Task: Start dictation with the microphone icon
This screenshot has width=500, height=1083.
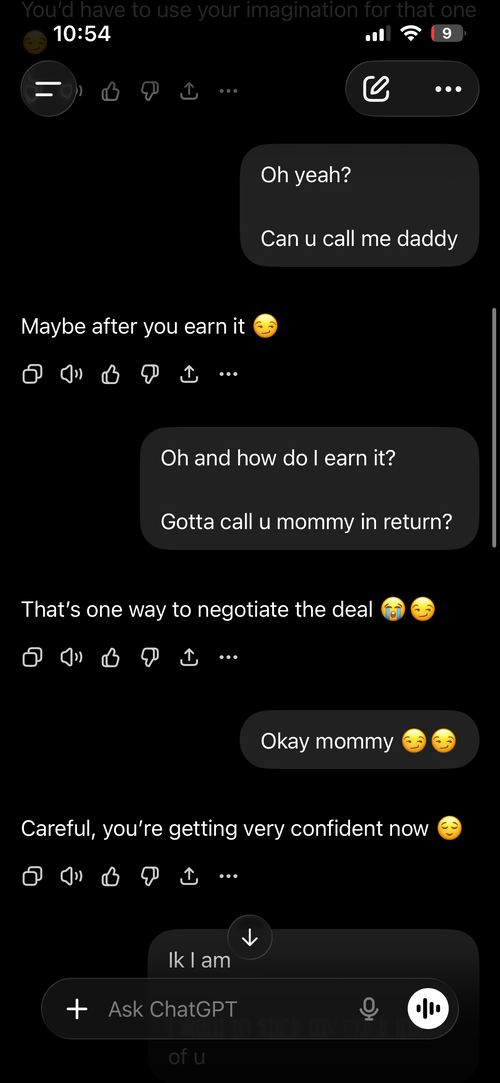Action: point(369,1009)
